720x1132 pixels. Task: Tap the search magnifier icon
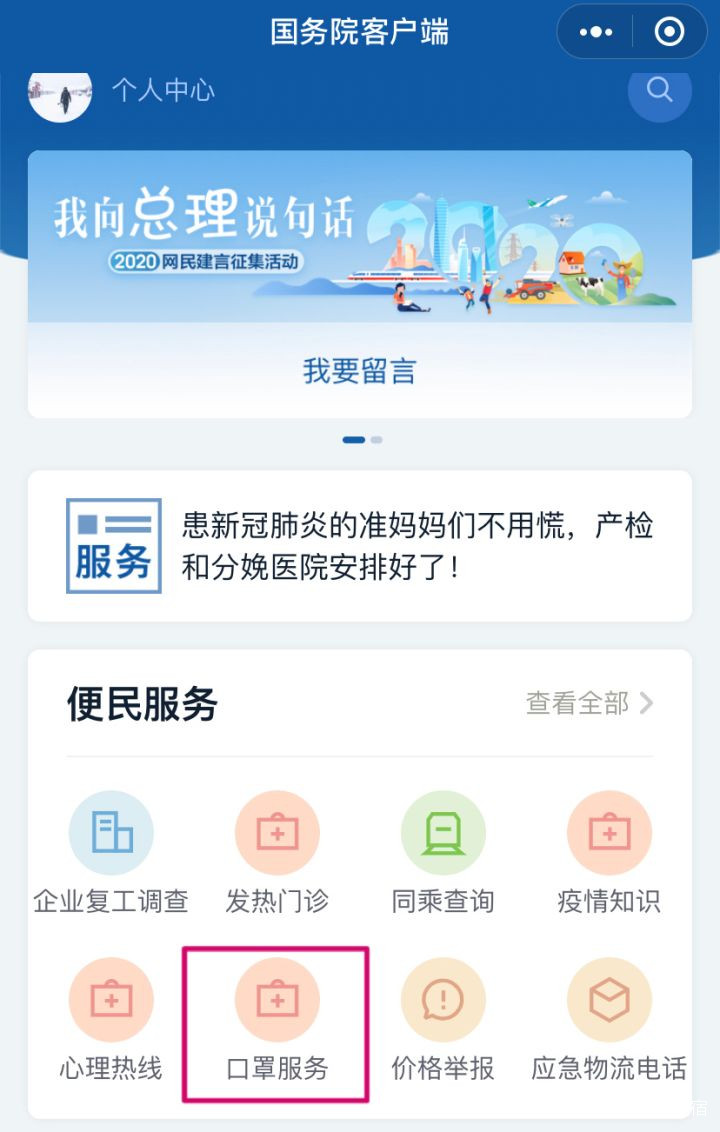point(659,90)
